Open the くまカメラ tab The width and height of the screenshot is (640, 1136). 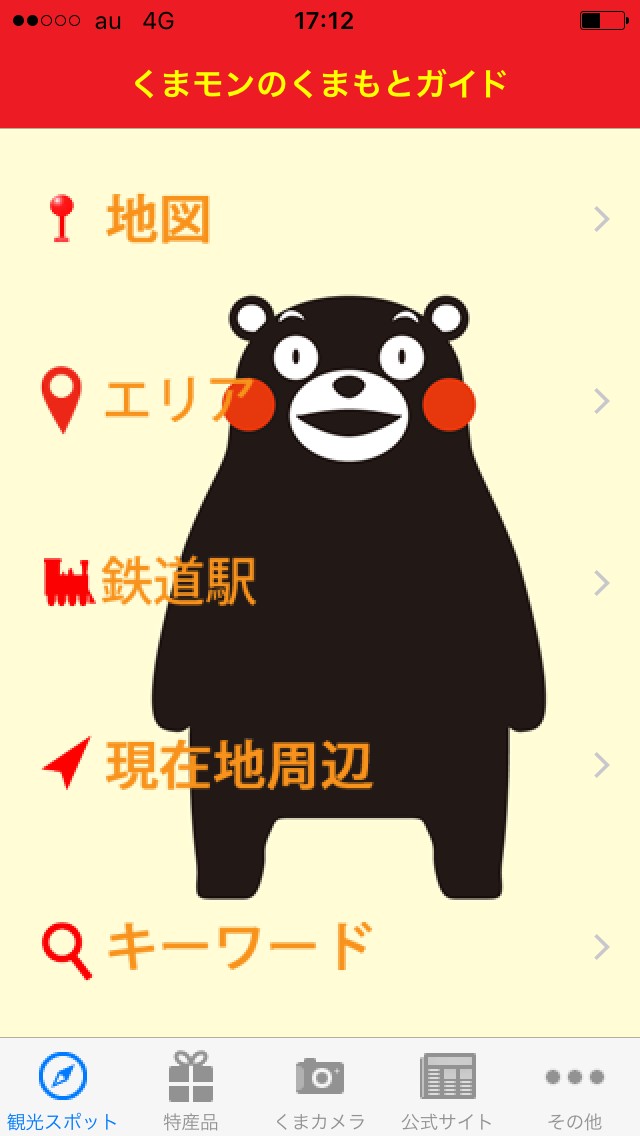pos(320,1090)
